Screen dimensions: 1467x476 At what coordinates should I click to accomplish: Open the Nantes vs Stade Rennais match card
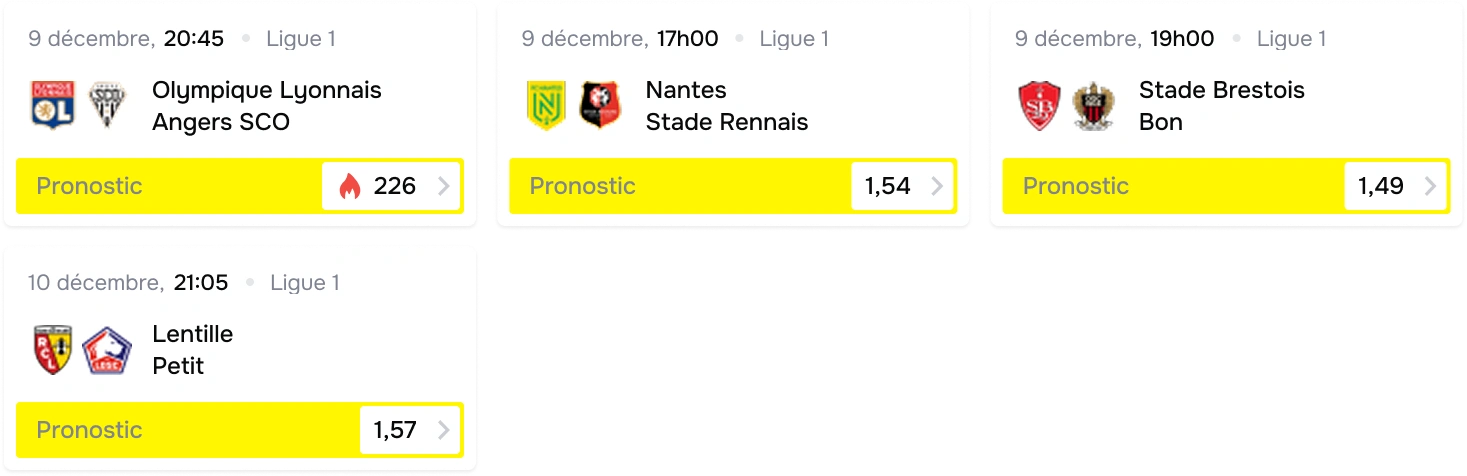tap(726, 106)
